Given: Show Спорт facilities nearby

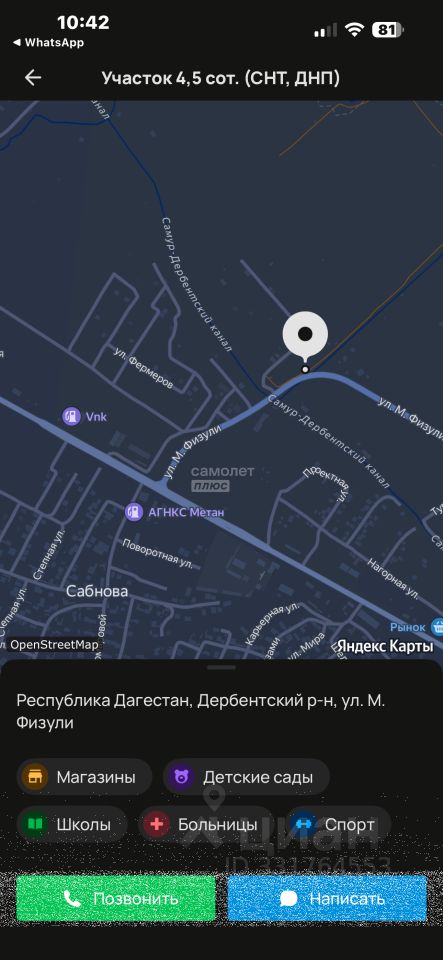Looking at the screenshot, I should pos(337,824).
